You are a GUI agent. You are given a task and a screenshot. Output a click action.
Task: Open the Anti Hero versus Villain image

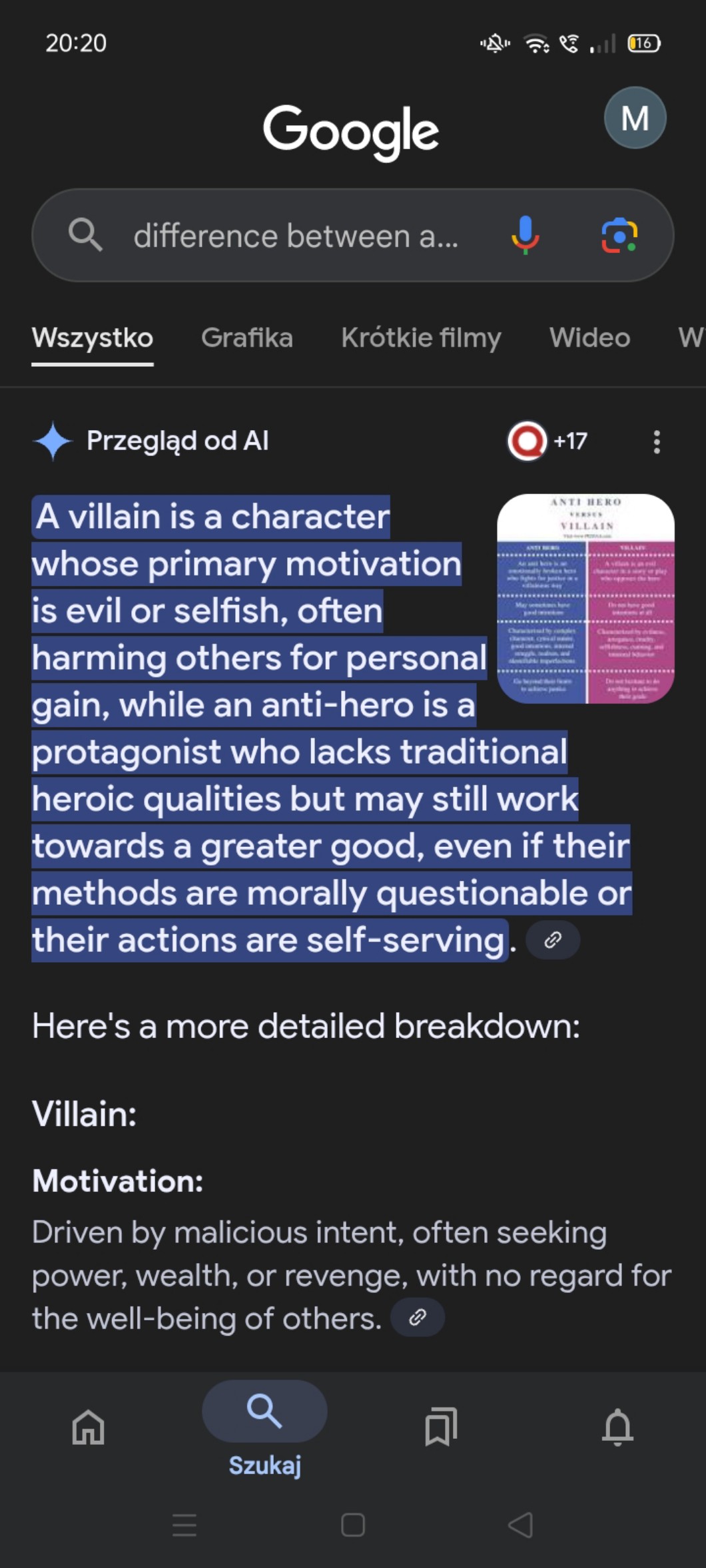tap(585, 599)
